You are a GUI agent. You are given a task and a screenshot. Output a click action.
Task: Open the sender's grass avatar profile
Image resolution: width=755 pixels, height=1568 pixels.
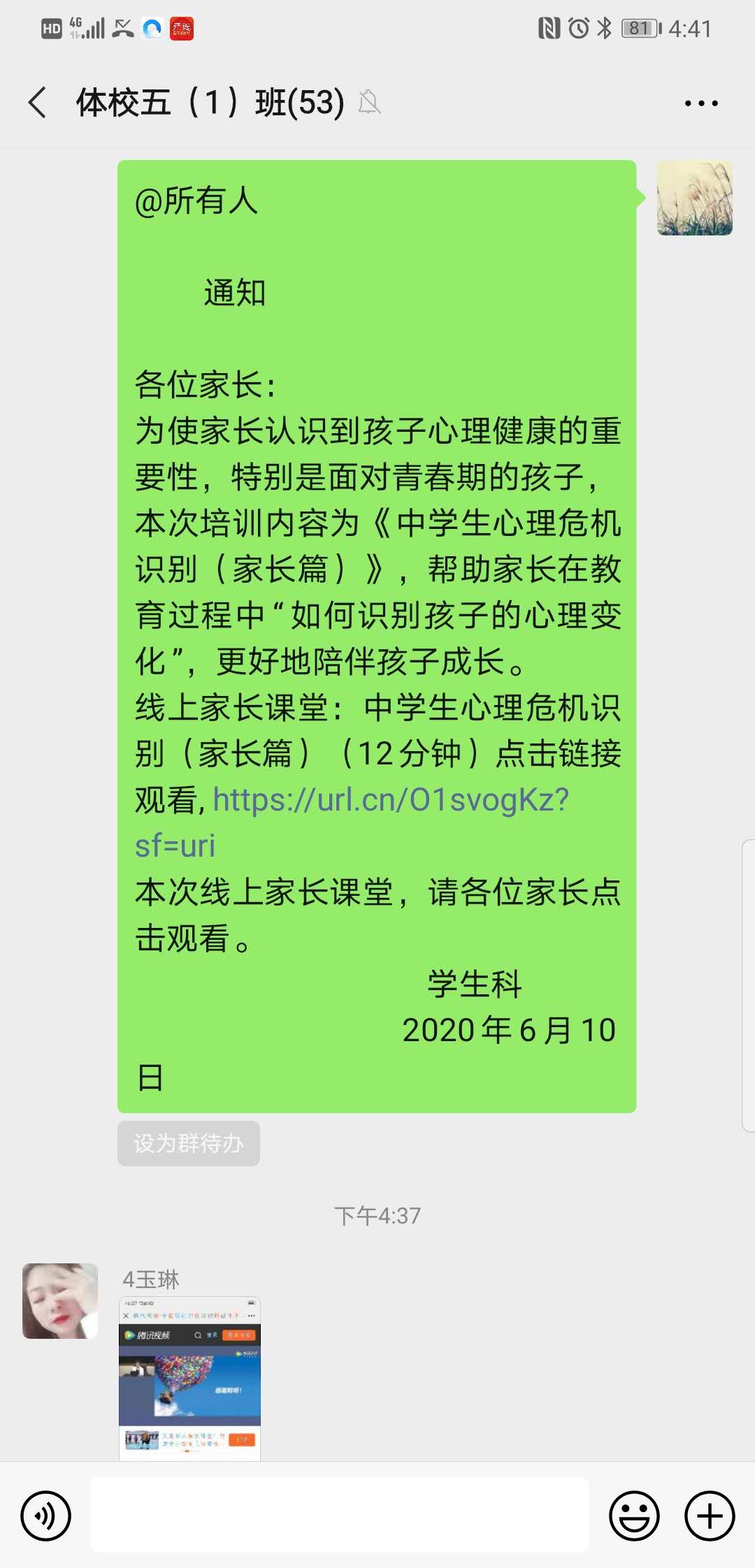[695, 198]
